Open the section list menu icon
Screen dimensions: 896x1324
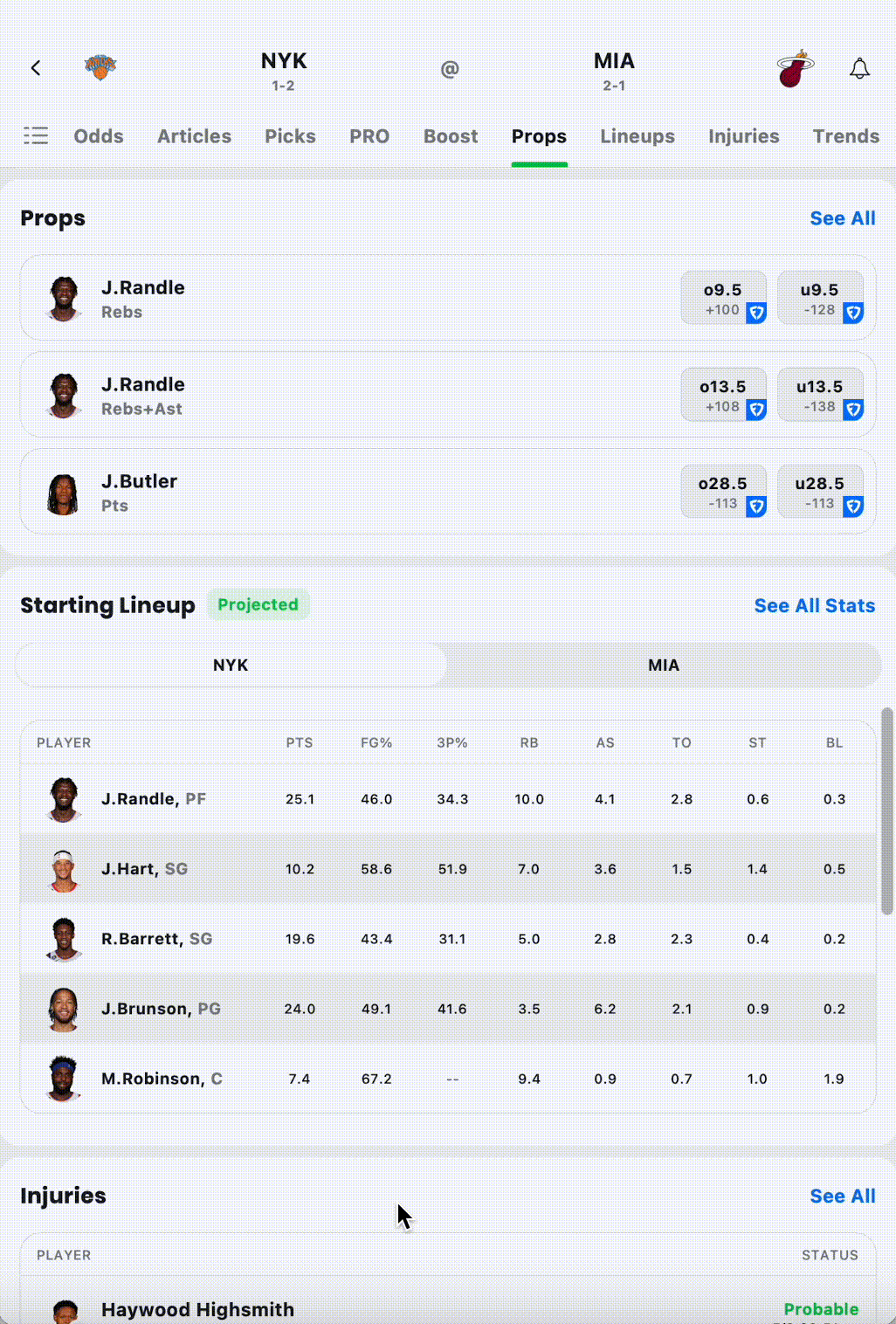coord(36,136)
